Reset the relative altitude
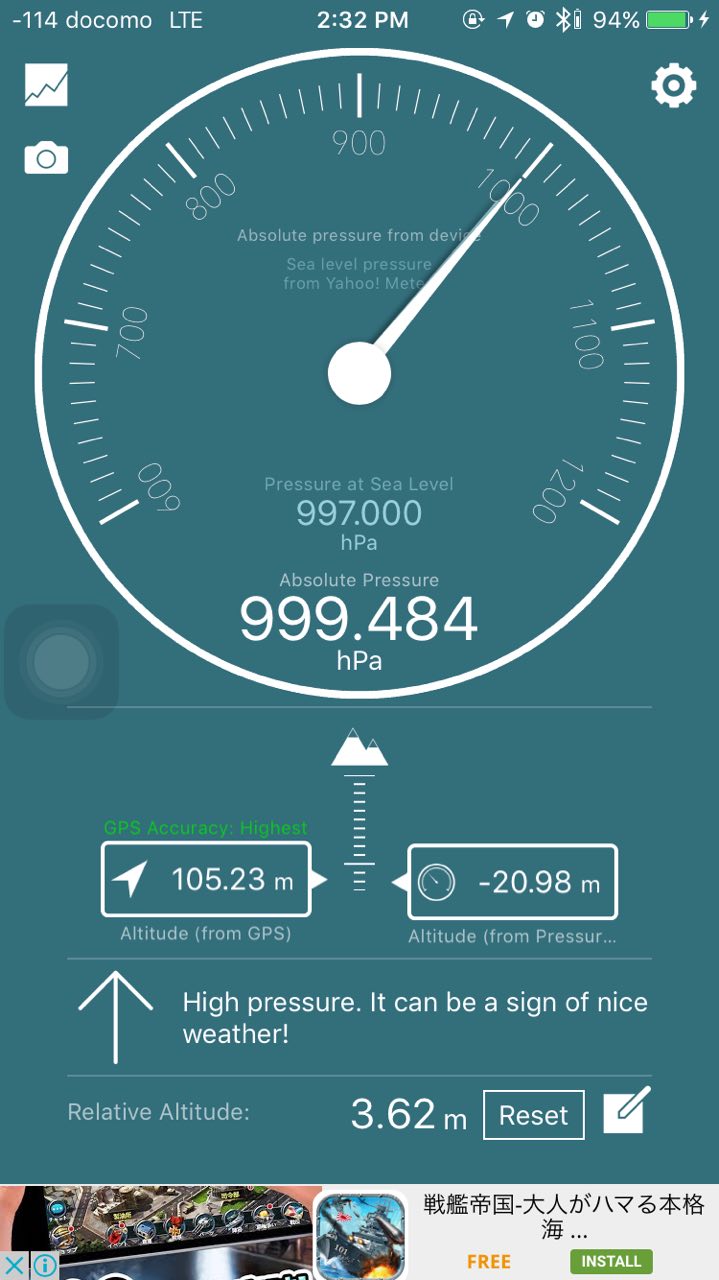Screen dimensions: 719x1280 point(533,1115)
